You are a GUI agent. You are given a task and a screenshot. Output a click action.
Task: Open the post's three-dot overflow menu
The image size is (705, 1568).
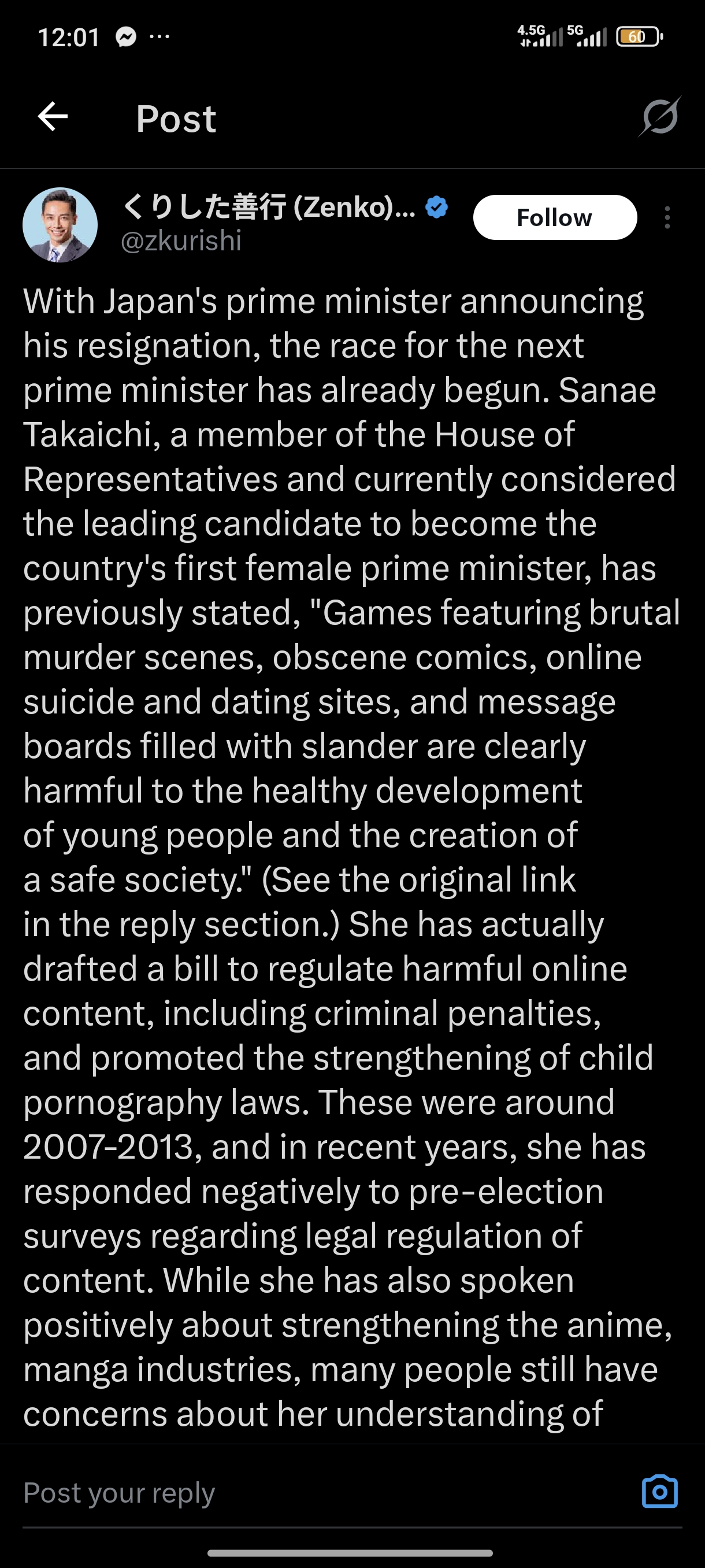(667, 217)
